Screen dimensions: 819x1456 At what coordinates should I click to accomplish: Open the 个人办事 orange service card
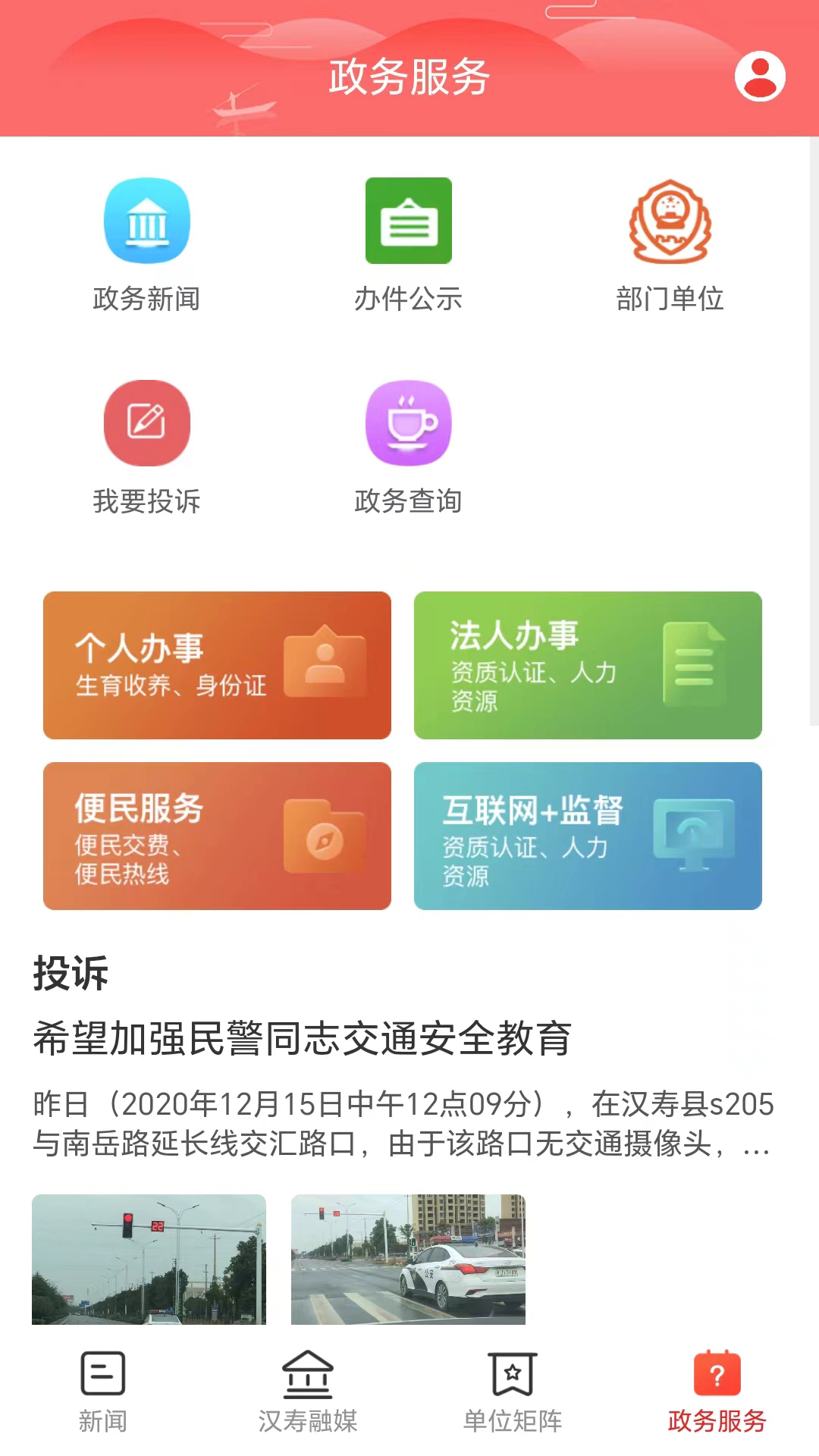coord(217,665)
